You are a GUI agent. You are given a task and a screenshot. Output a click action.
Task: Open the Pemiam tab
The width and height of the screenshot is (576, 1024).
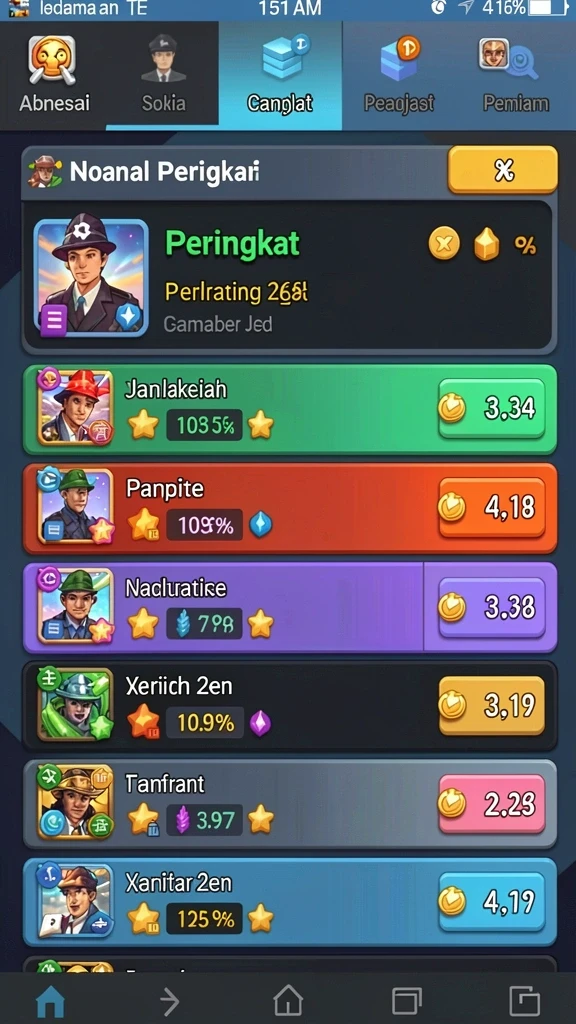(516, 75)
